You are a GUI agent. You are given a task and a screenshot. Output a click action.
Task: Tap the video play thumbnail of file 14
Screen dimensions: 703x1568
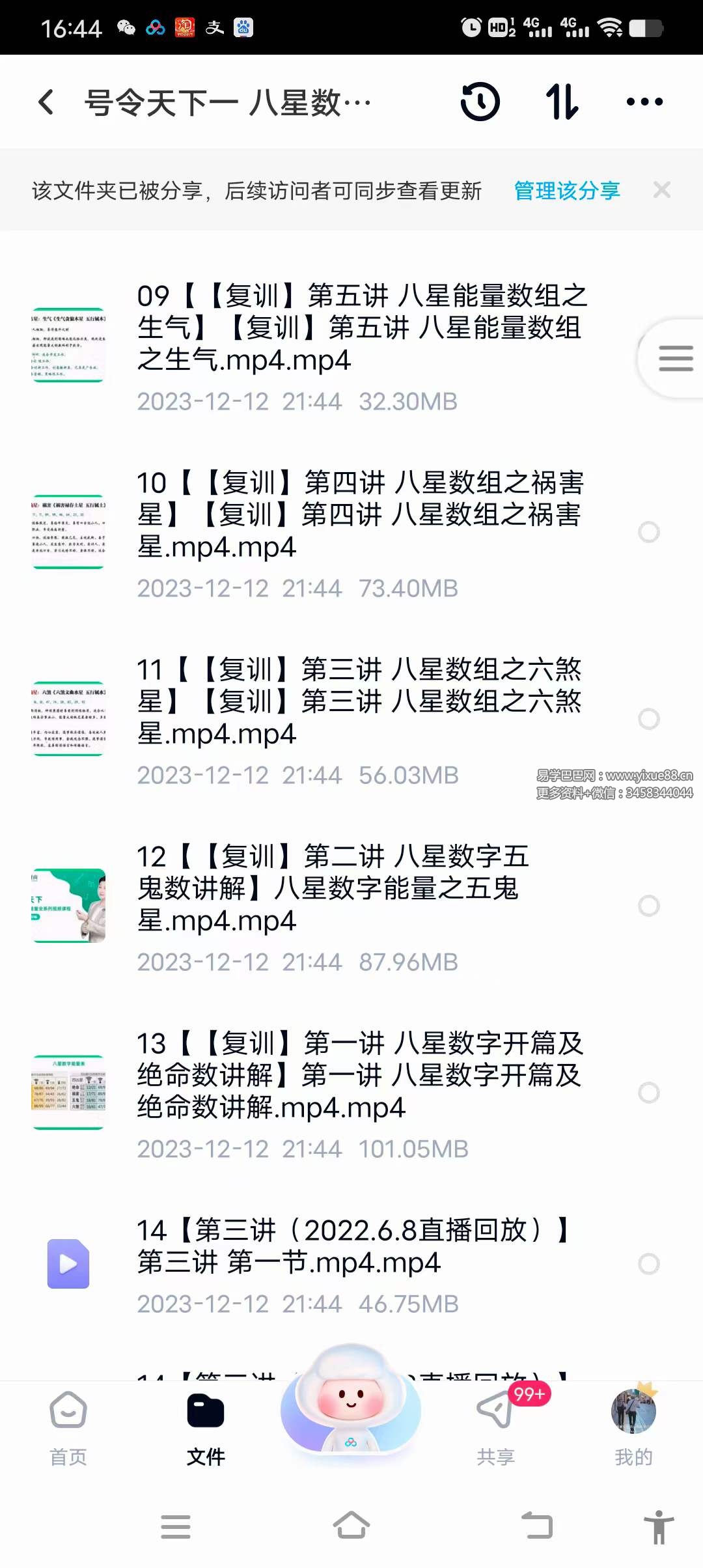coord(68,1263)
